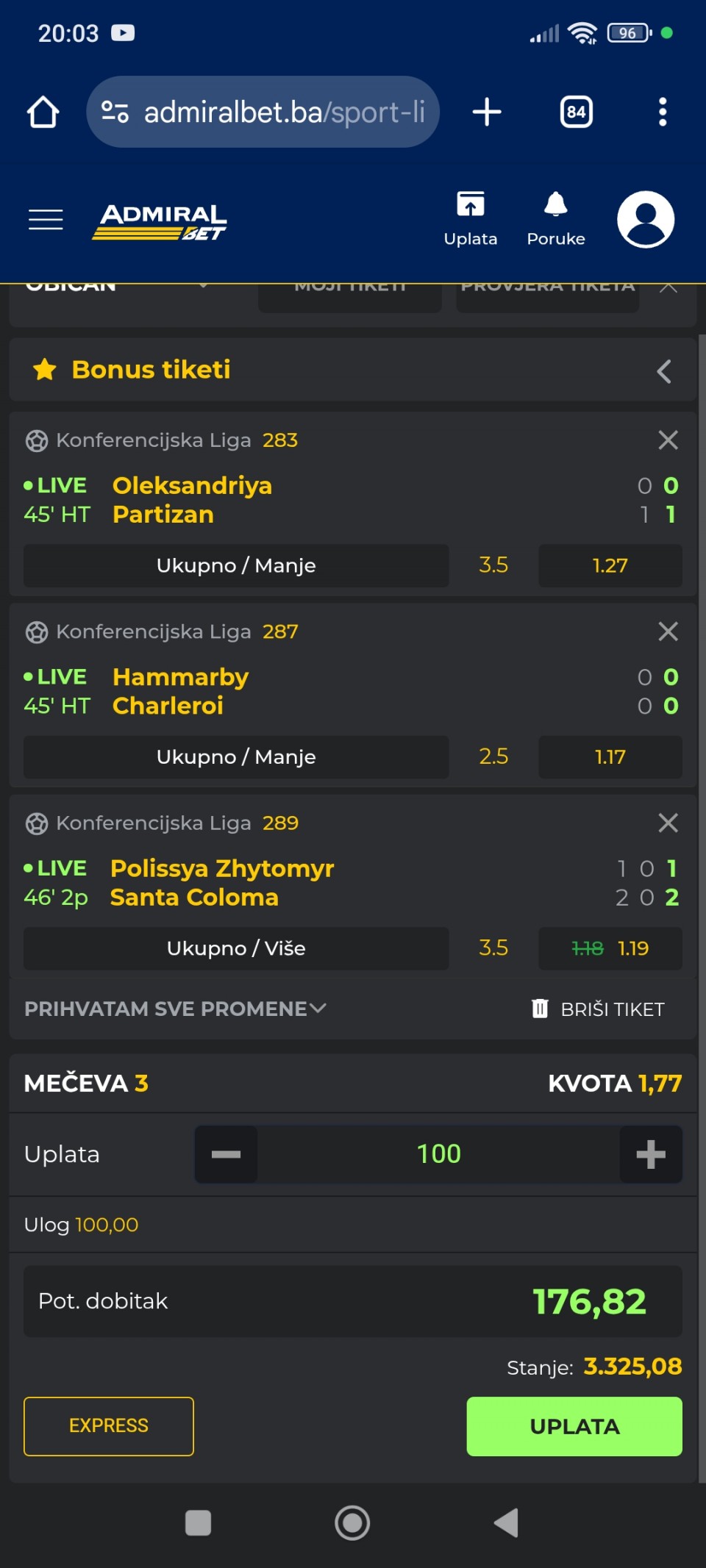This screenshot has width=706, height=1568.
Task: Open the hamburger menu
Action: tap(46, 219)
